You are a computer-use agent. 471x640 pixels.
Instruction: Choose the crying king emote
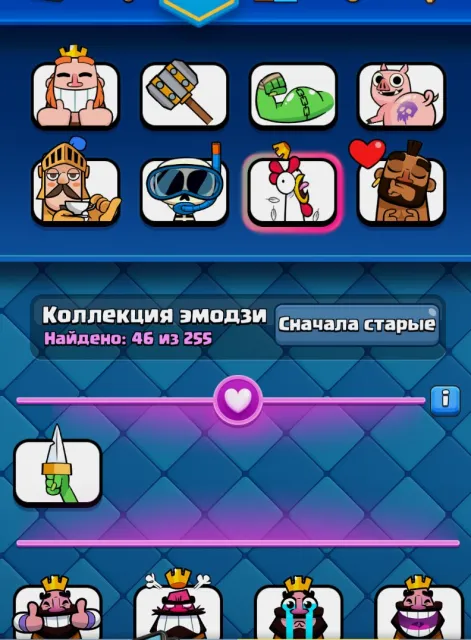299,608
